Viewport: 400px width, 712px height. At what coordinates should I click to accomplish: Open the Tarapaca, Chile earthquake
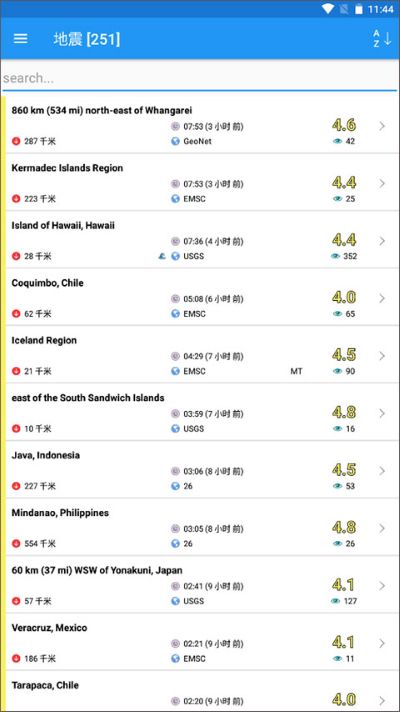(202, 691)
